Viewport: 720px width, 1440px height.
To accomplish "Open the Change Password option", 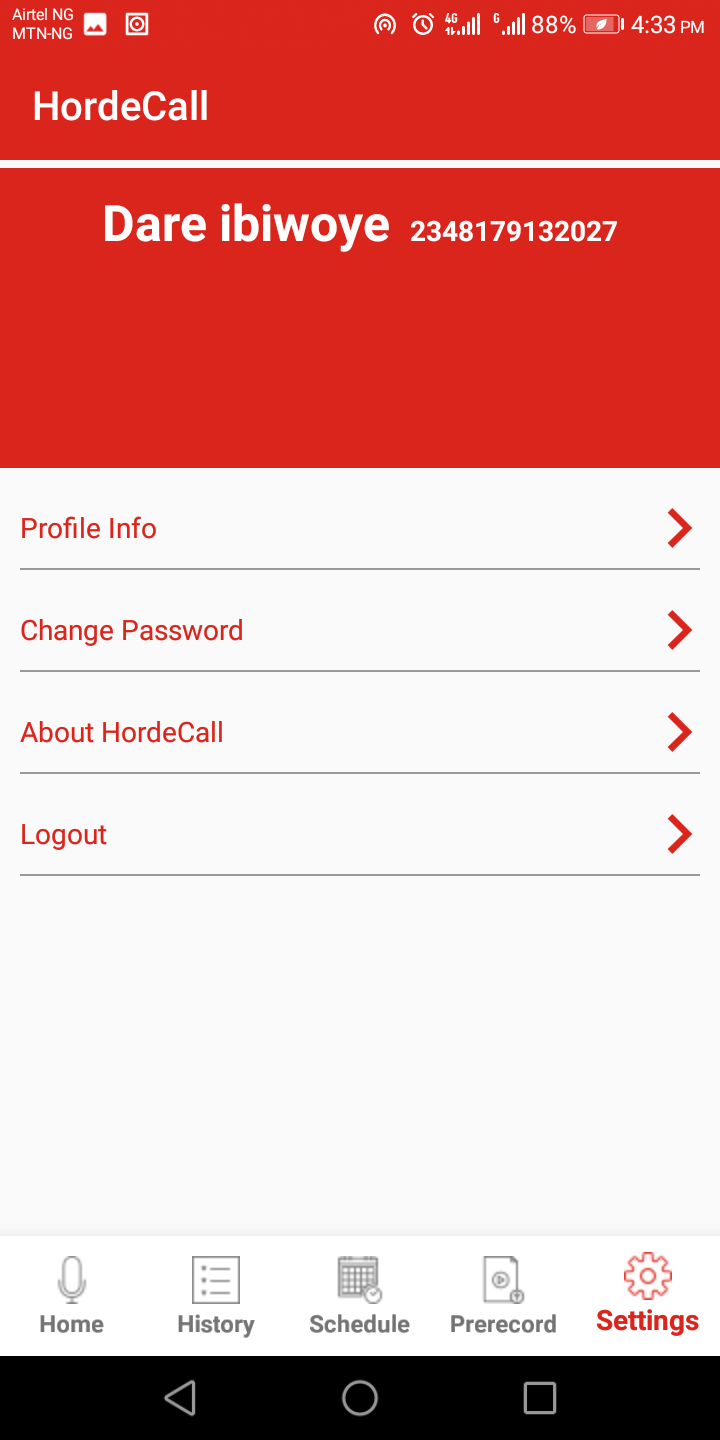I will [359, 630].
